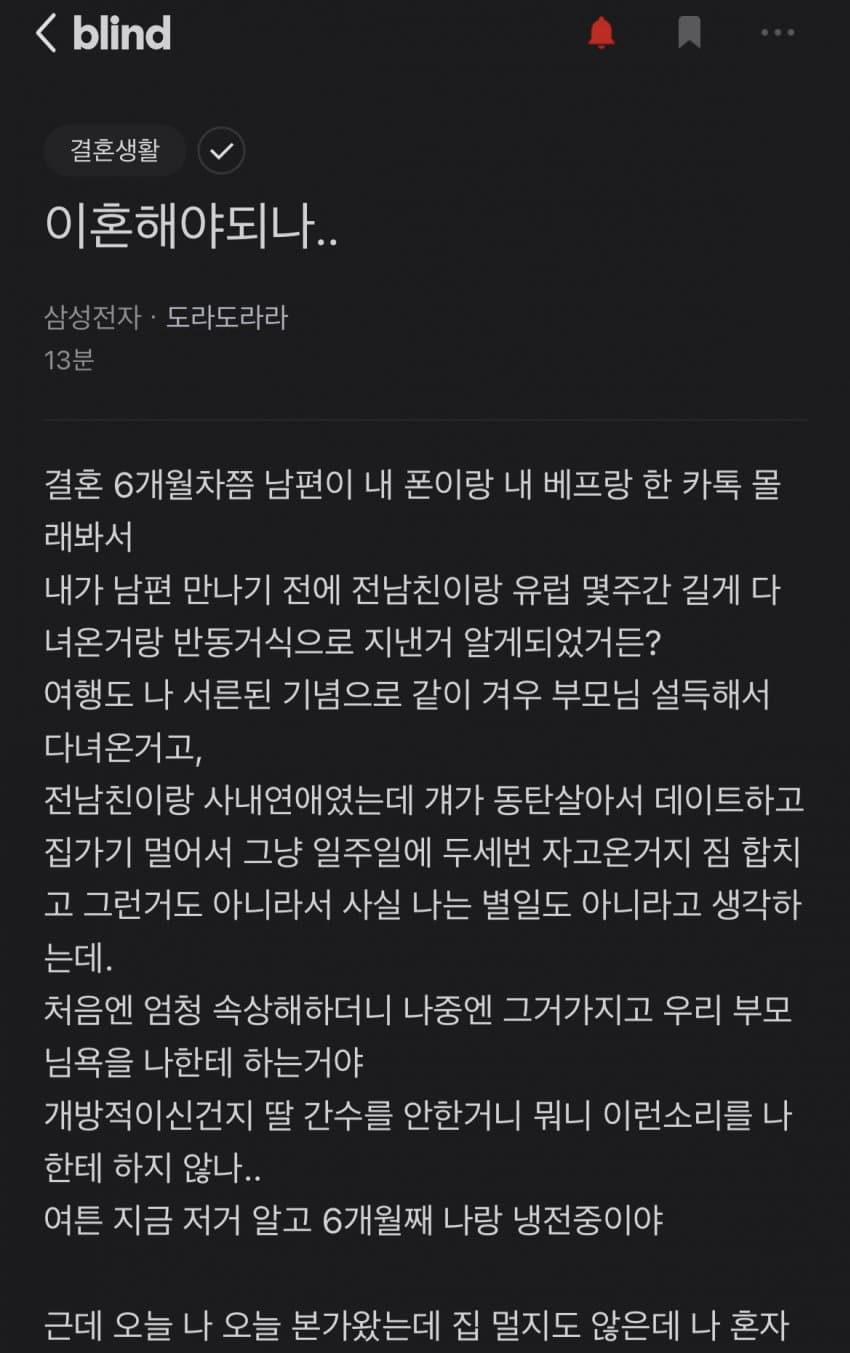Open the red notification bell

pyautogui.click(x=601, y=33)
